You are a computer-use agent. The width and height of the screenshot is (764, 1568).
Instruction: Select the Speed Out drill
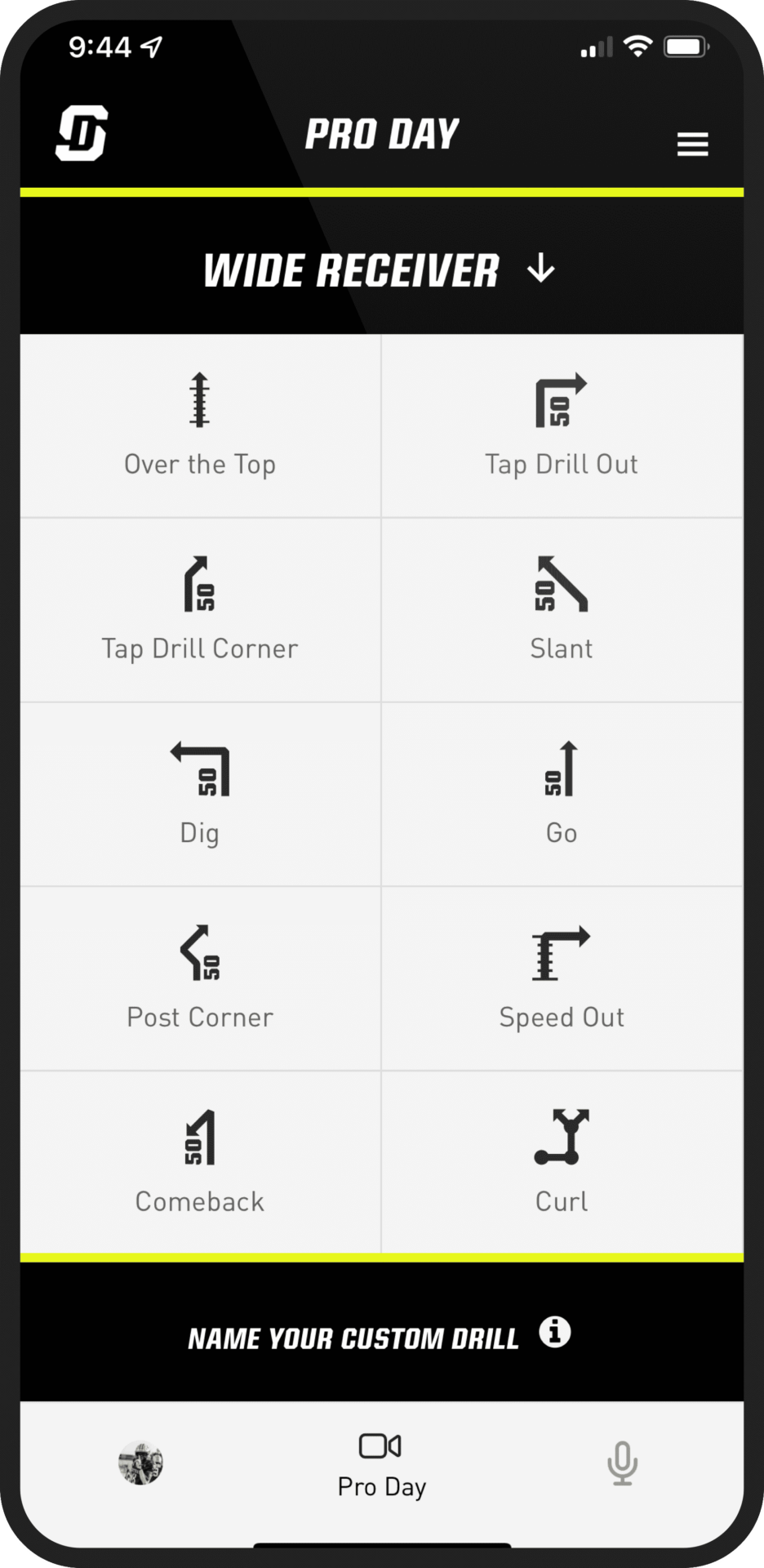tap(562, 978)
